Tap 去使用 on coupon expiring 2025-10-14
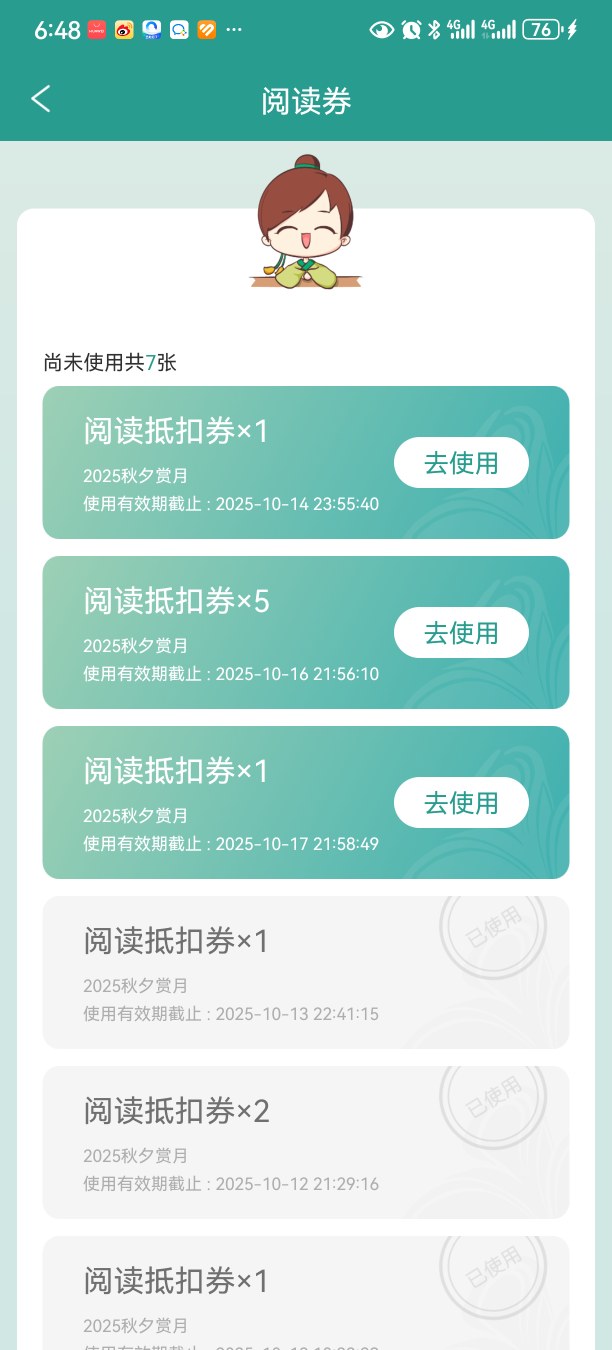The height and width of the screenshot is (1350, 612). (x=461, y=463)
